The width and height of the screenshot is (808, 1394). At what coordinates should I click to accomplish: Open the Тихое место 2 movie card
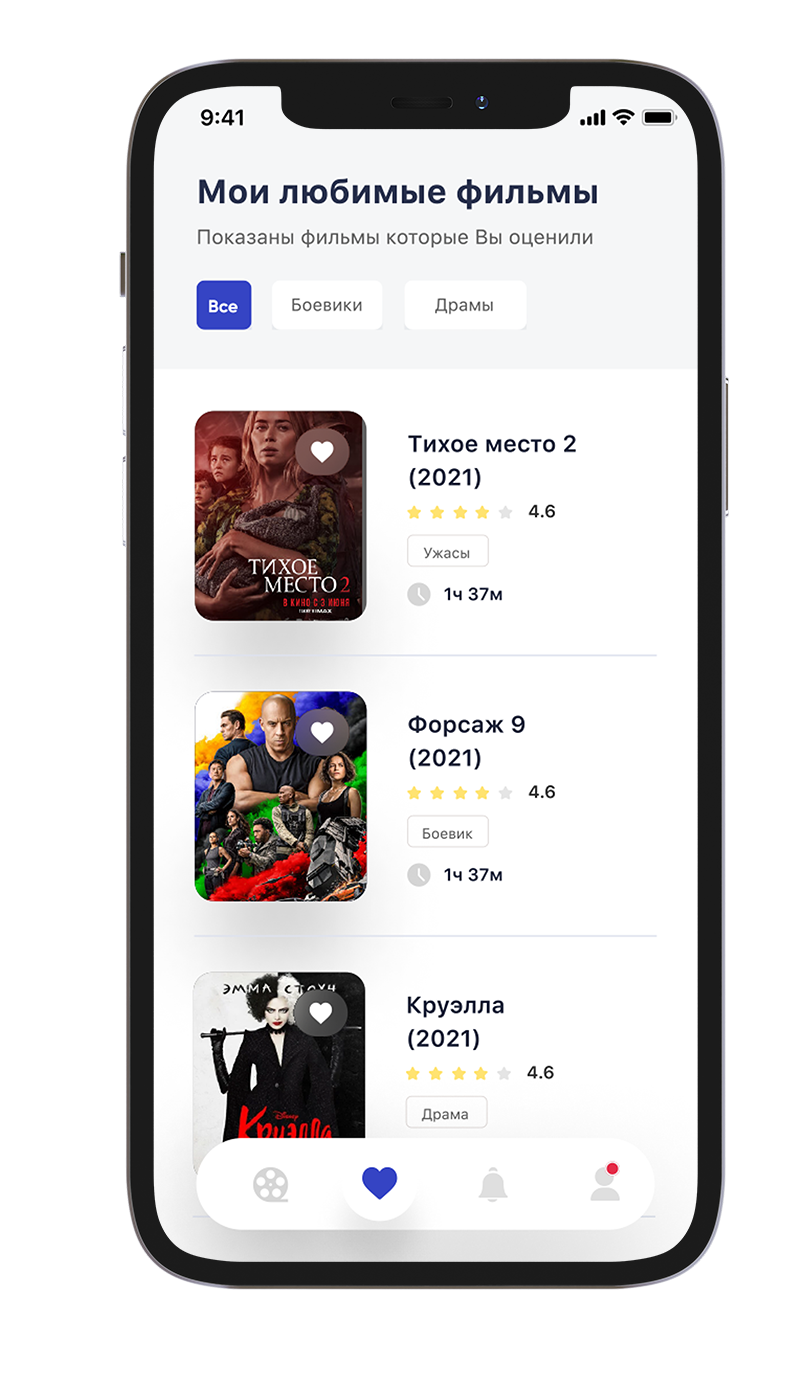(492, 459)
